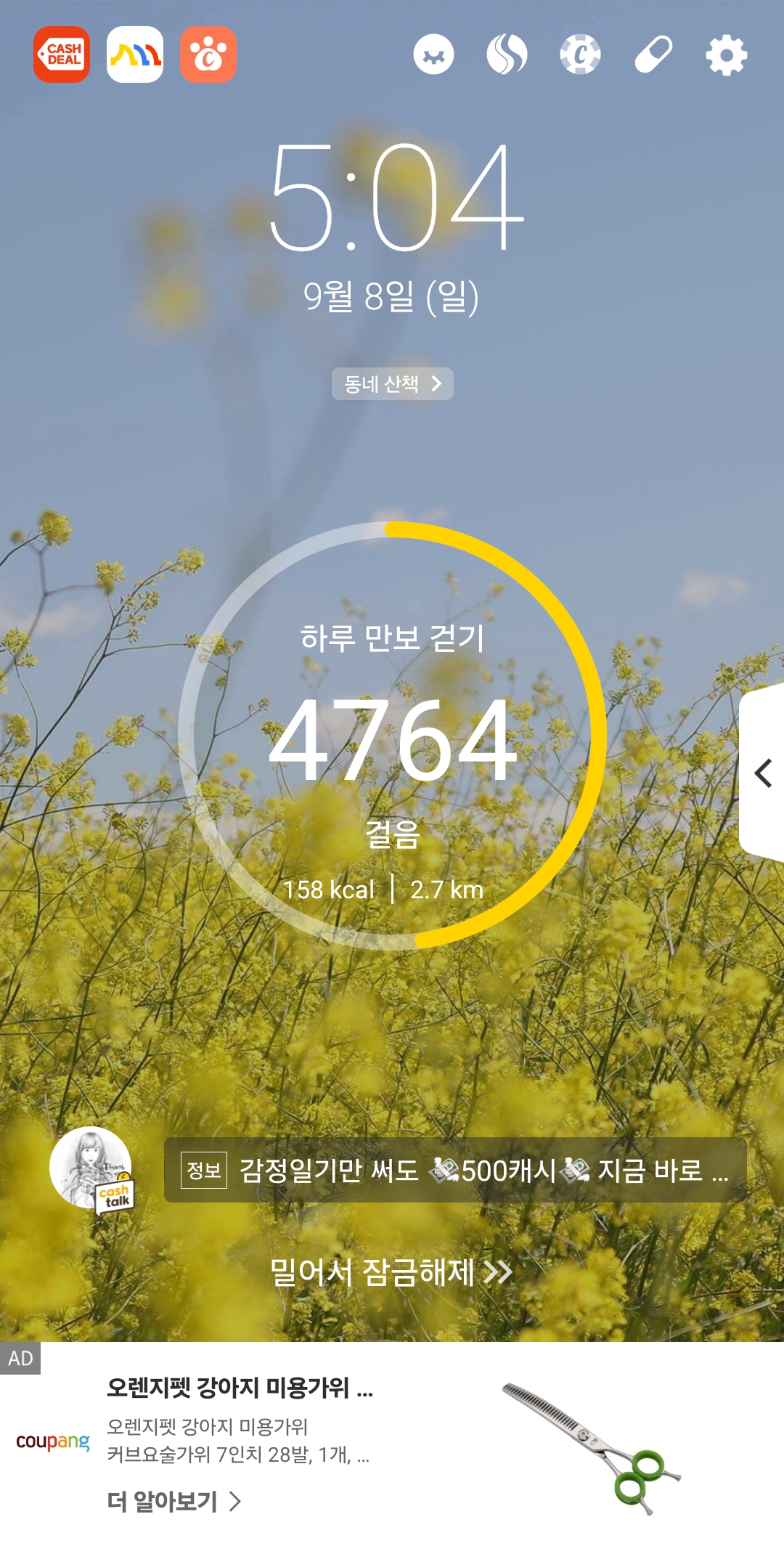Open the coin cash icon
Image resolution: width=784 pixels, height=1546 pixels.
(580, 55)
